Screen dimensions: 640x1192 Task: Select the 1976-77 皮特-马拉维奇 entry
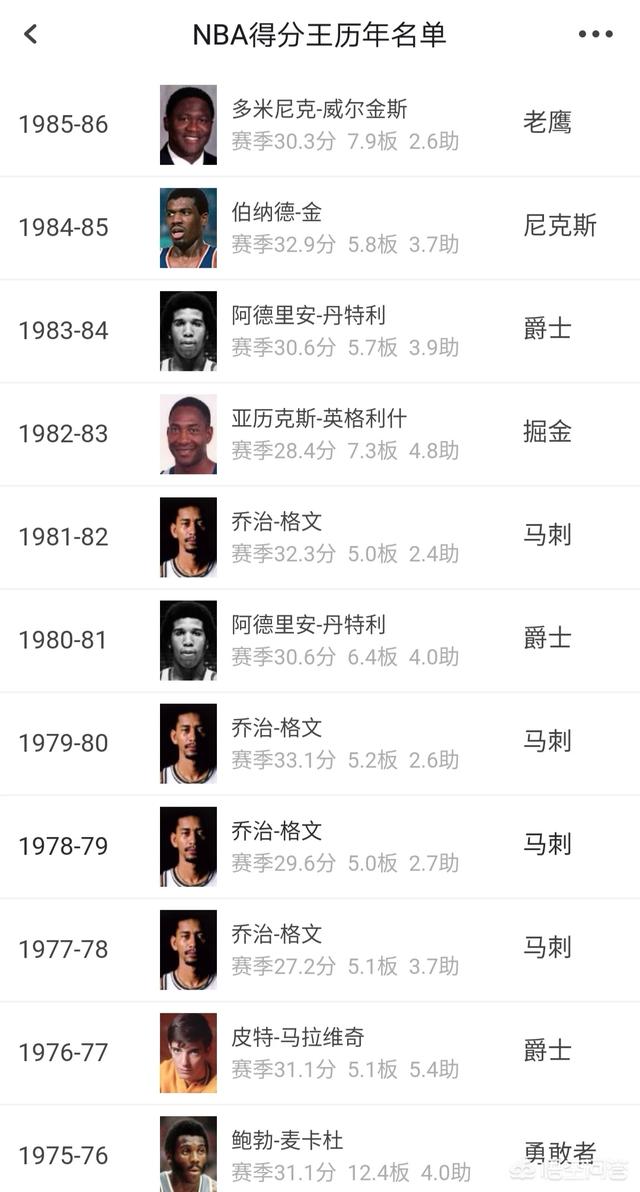[x=320, y=1052]
